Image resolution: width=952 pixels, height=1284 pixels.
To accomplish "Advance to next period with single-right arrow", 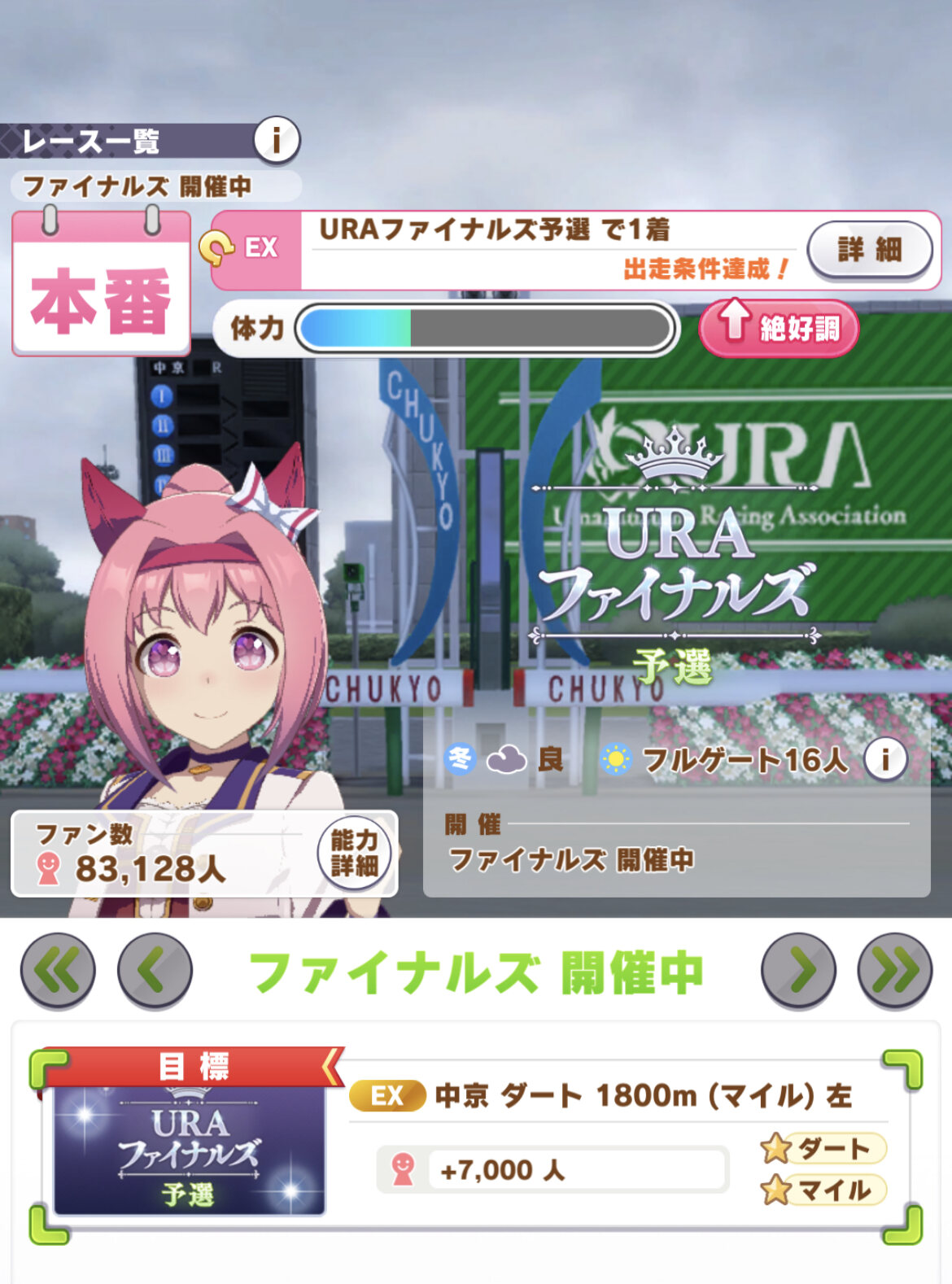I will pos(798,971).
